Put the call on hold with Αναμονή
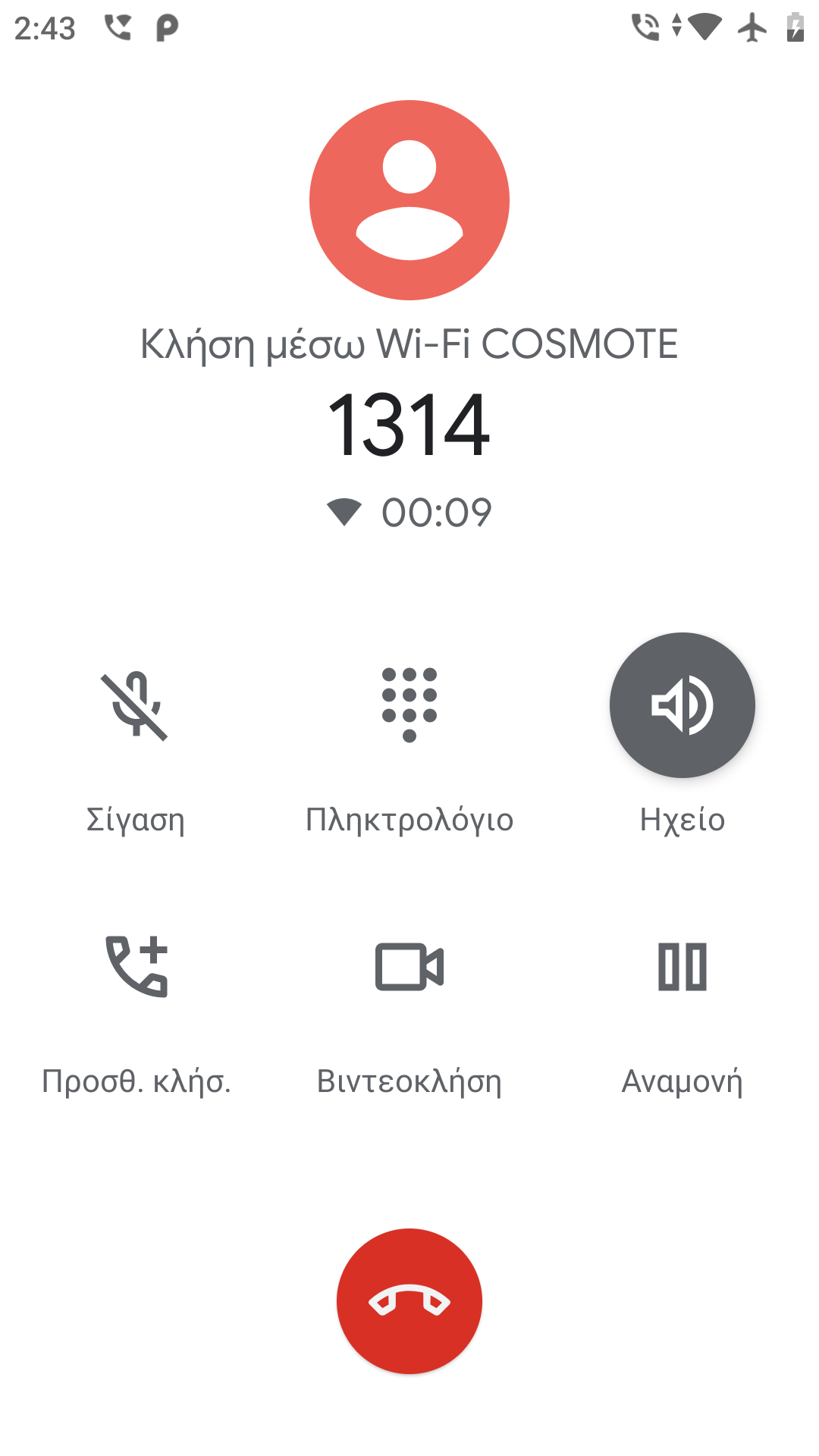 pos(682,967)
